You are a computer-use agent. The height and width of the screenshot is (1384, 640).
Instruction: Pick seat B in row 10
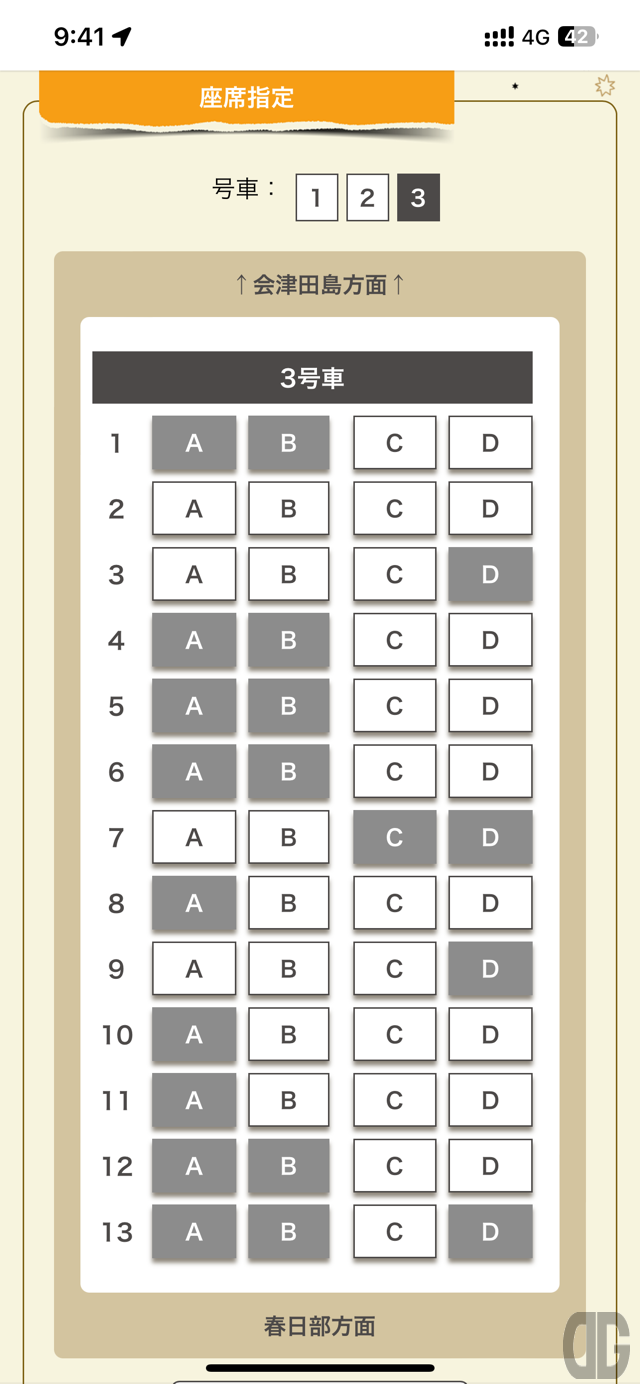[289, 1034]
